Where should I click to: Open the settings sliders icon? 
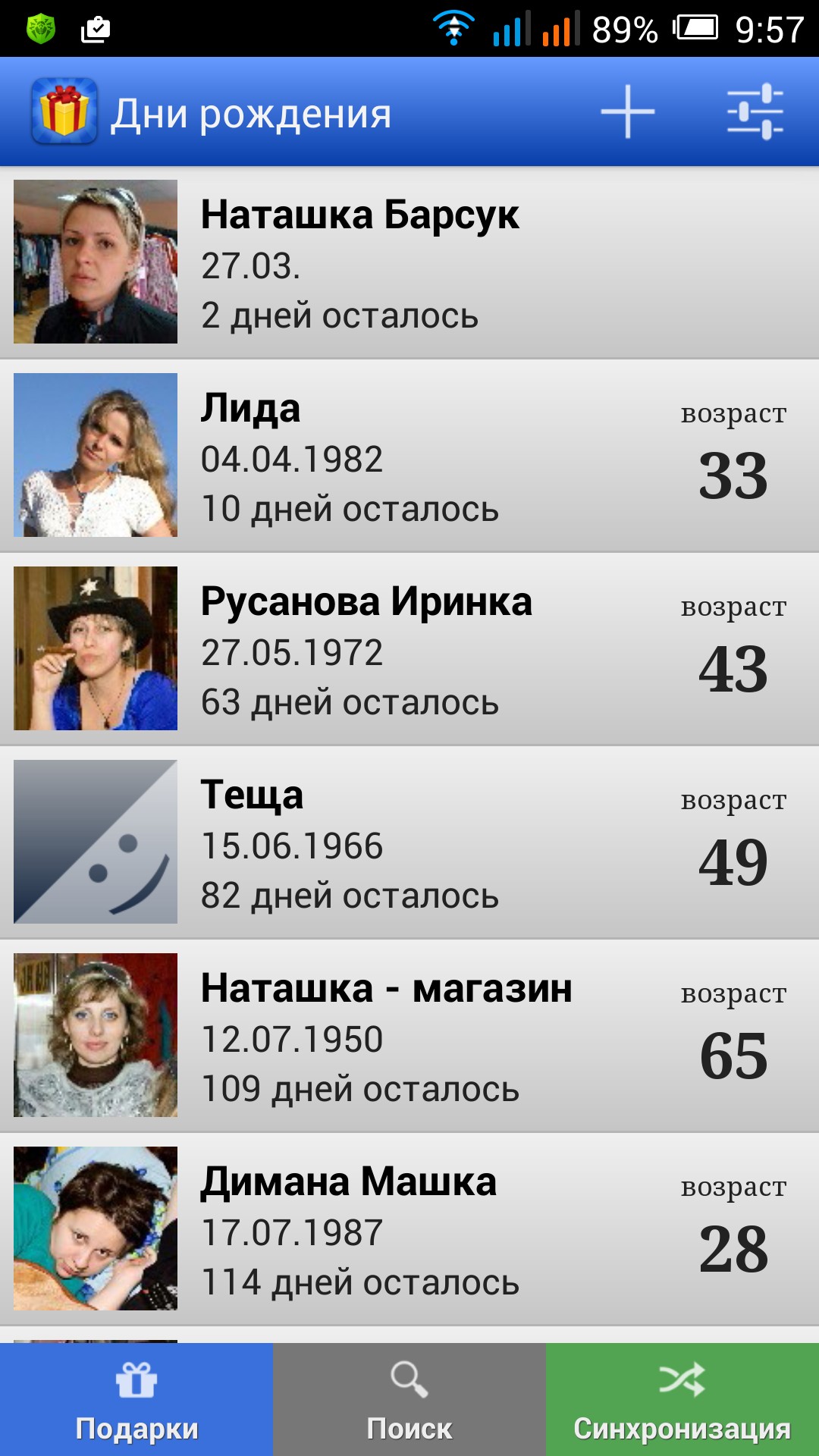pyautogui.click(x=755, y=112)
